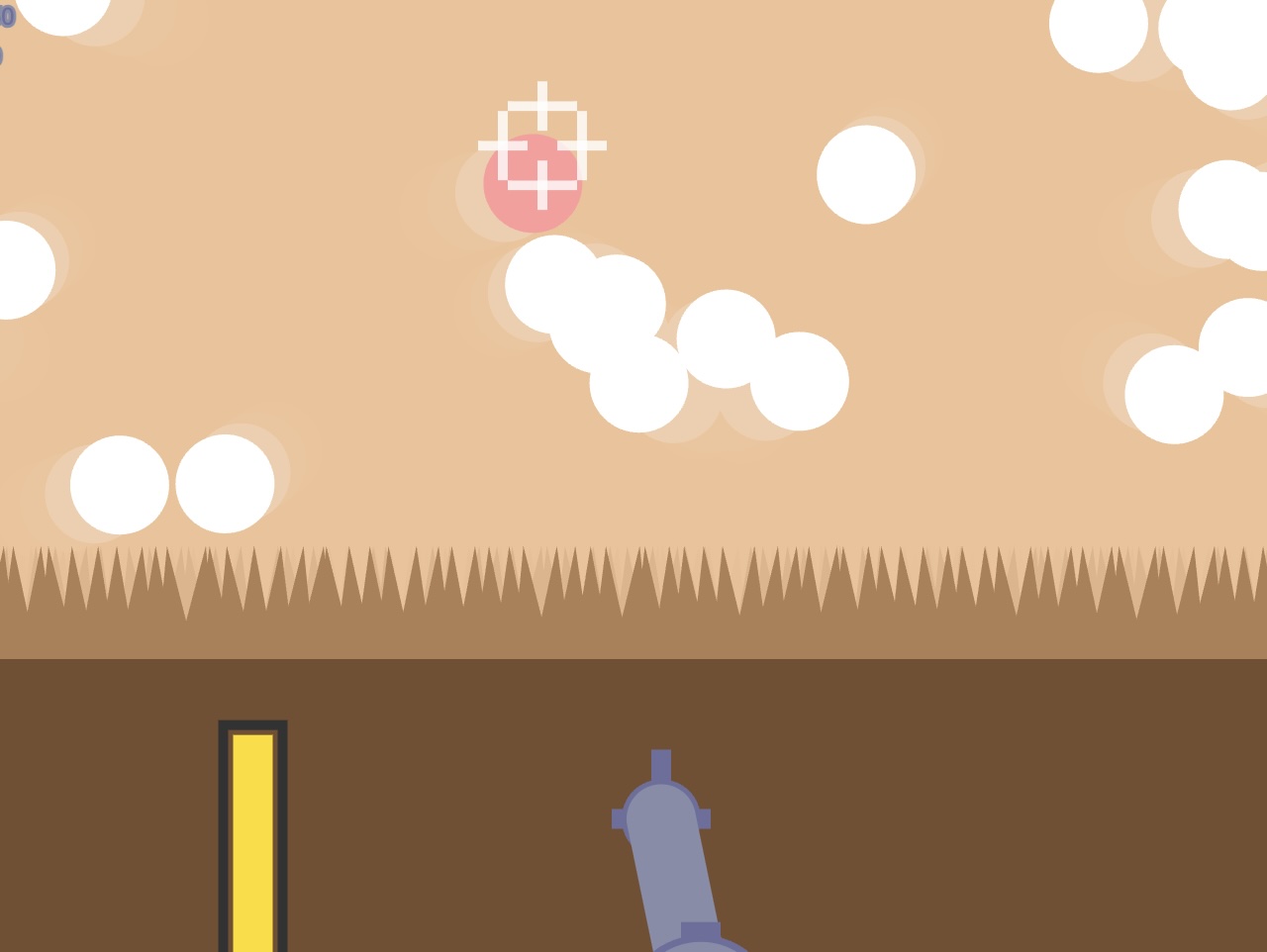Shoot the pink balloon under the crosshair
The height and width of the screenshot is (952, 1267).
[532, 185]
